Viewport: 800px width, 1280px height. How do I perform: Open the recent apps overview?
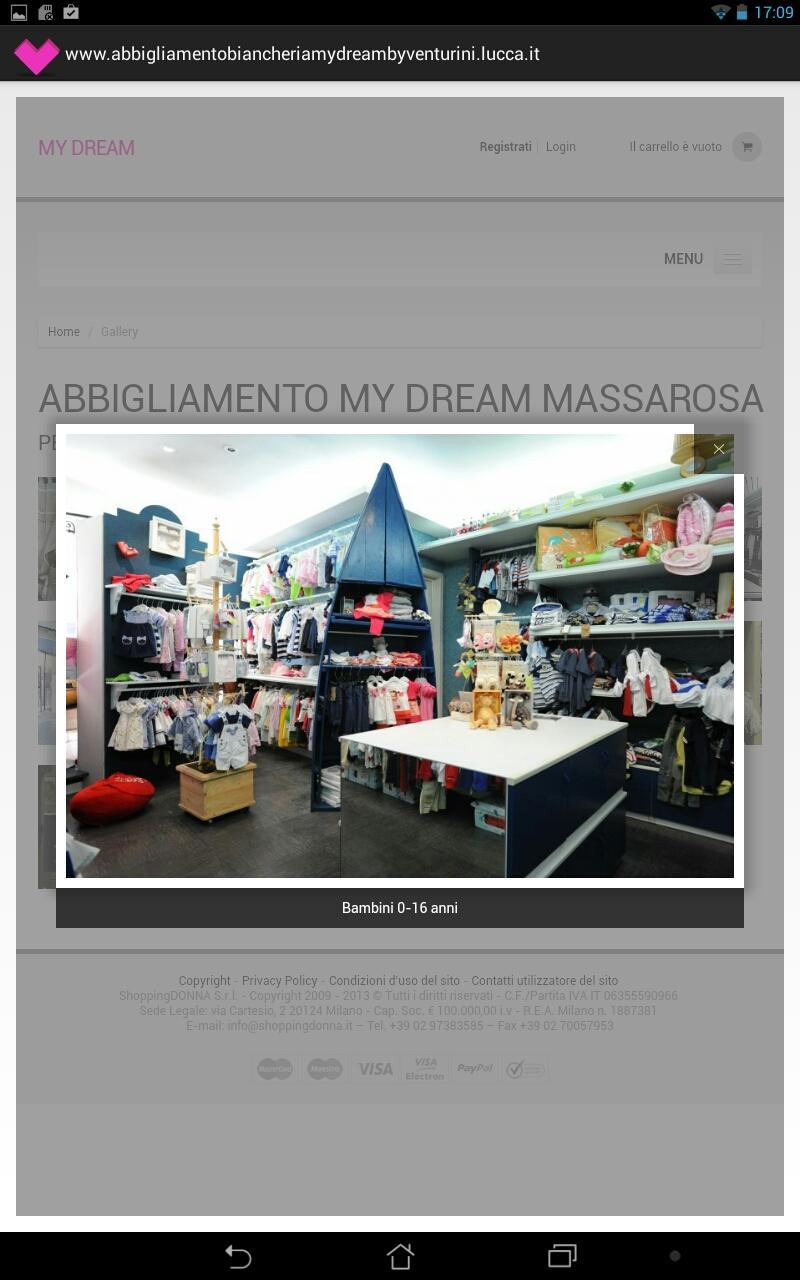point(562,1256)
